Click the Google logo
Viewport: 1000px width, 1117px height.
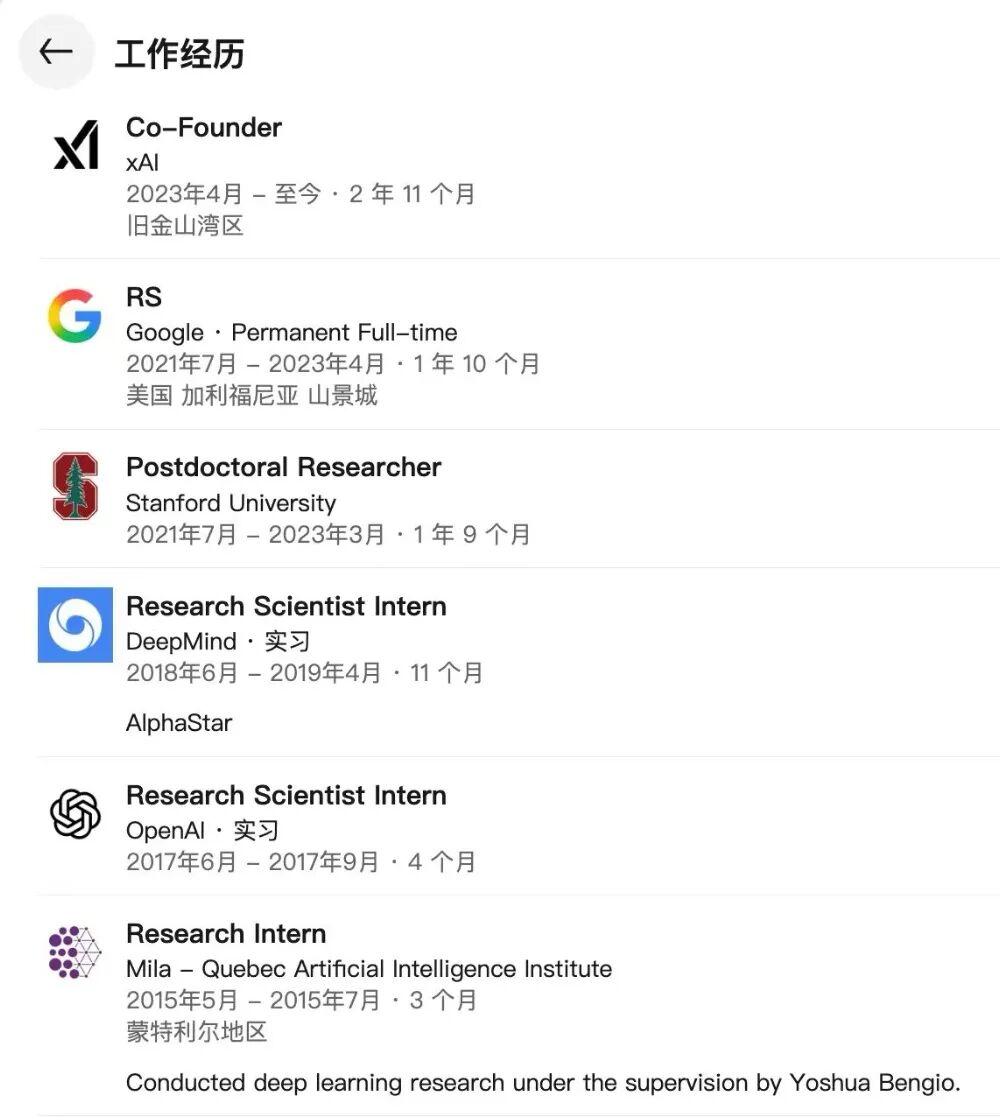[75, 316]
